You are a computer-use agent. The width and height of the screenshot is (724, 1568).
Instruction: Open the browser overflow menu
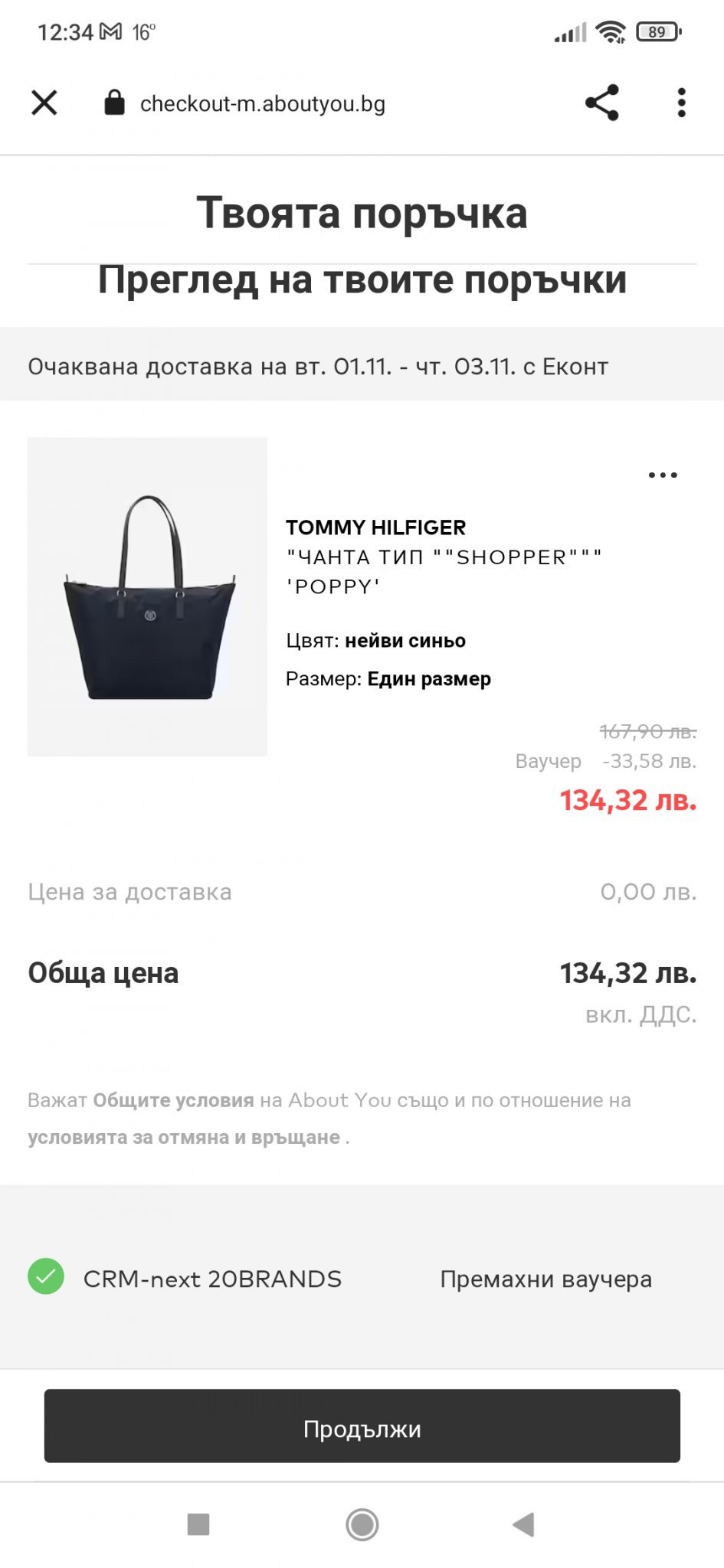[681, 103]
